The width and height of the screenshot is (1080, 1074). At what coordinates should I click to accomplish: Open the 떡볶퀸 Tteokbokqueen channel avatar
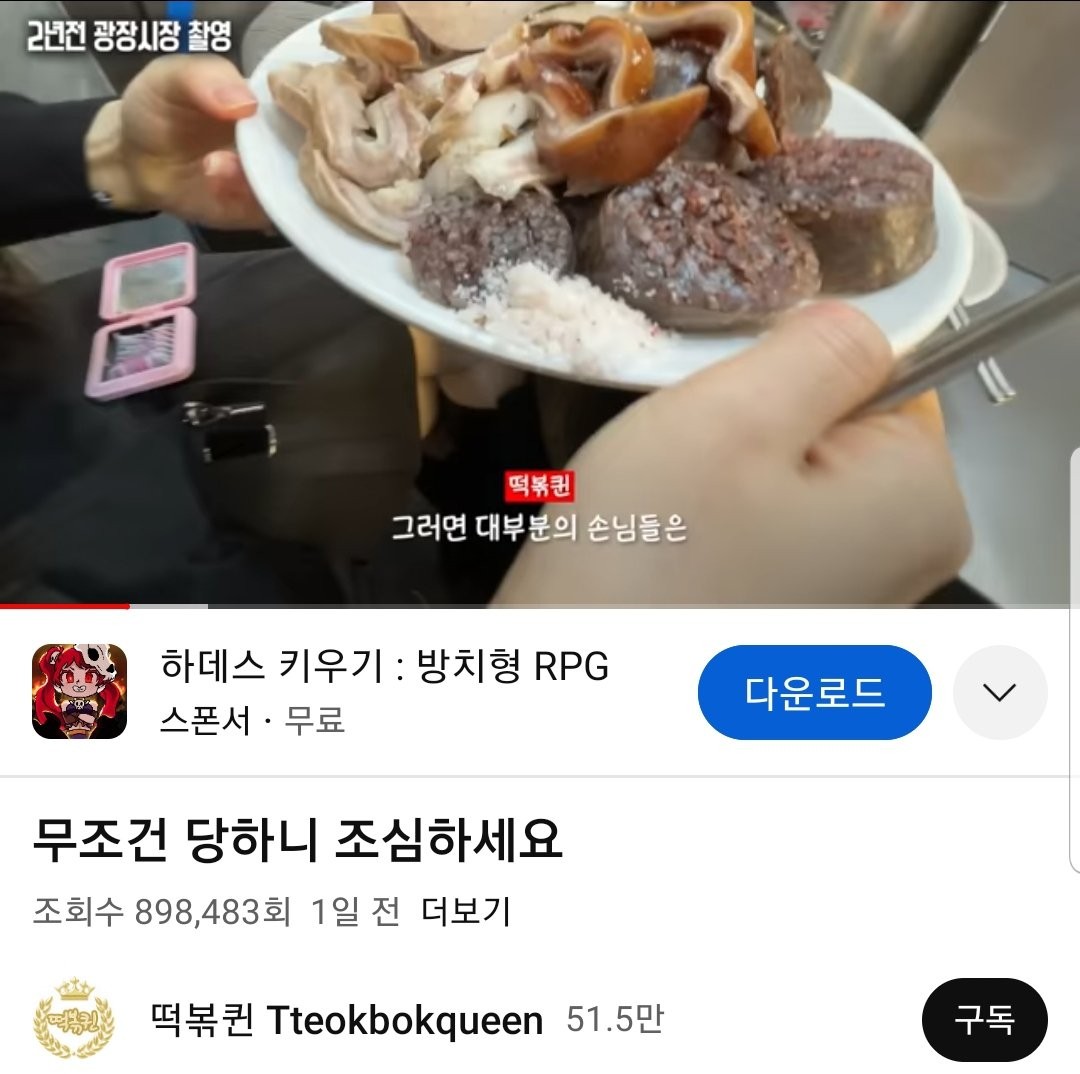[73, 1020]
